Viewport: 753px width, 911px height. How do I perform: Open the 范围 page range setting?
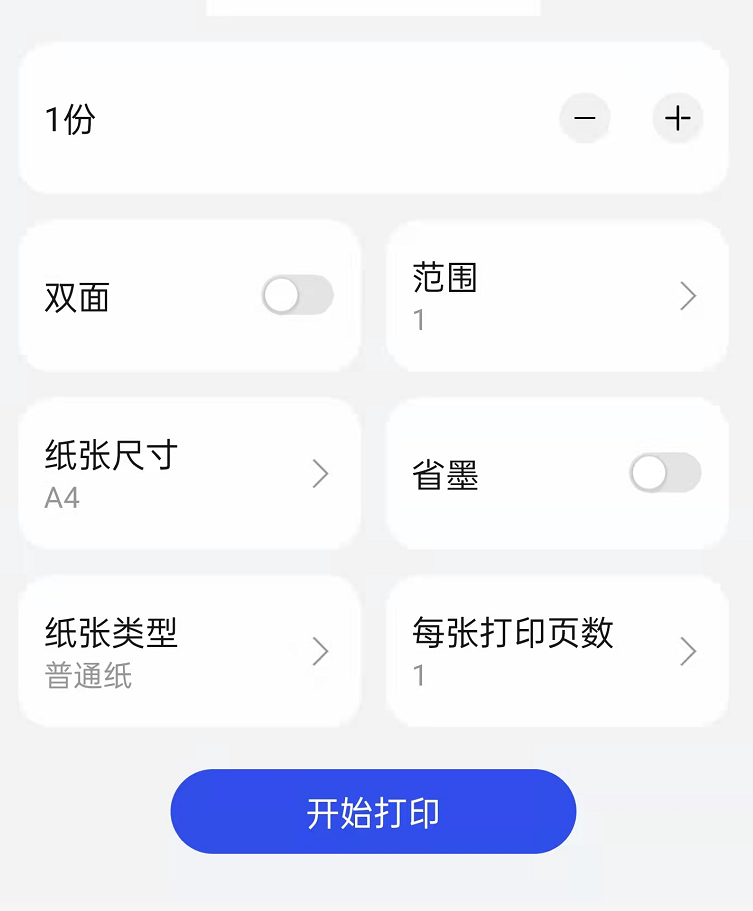coord(556,296)
